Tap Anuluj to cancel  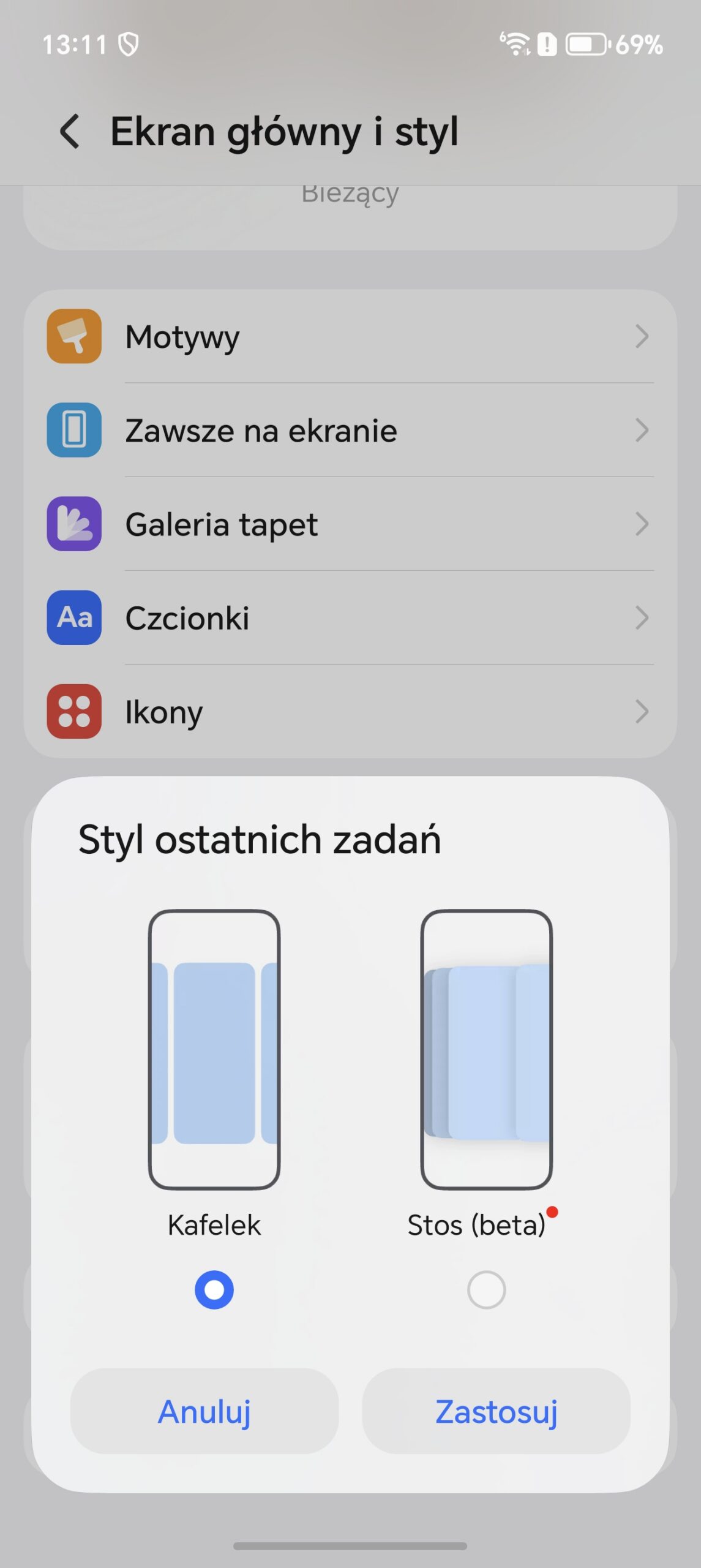(204, 1411)
